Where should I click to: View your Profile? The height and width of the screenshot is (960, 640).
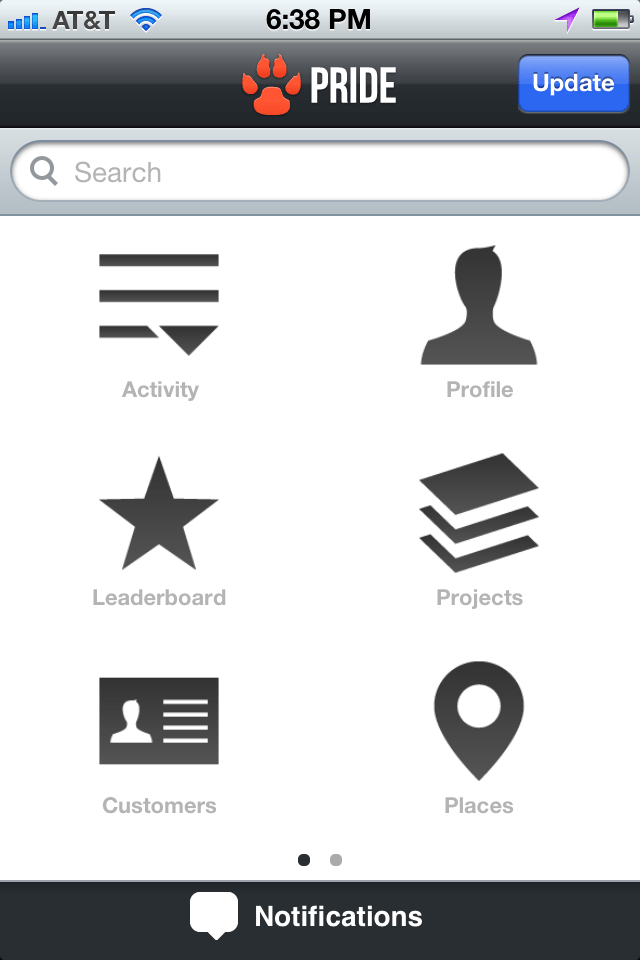point(479,322)
